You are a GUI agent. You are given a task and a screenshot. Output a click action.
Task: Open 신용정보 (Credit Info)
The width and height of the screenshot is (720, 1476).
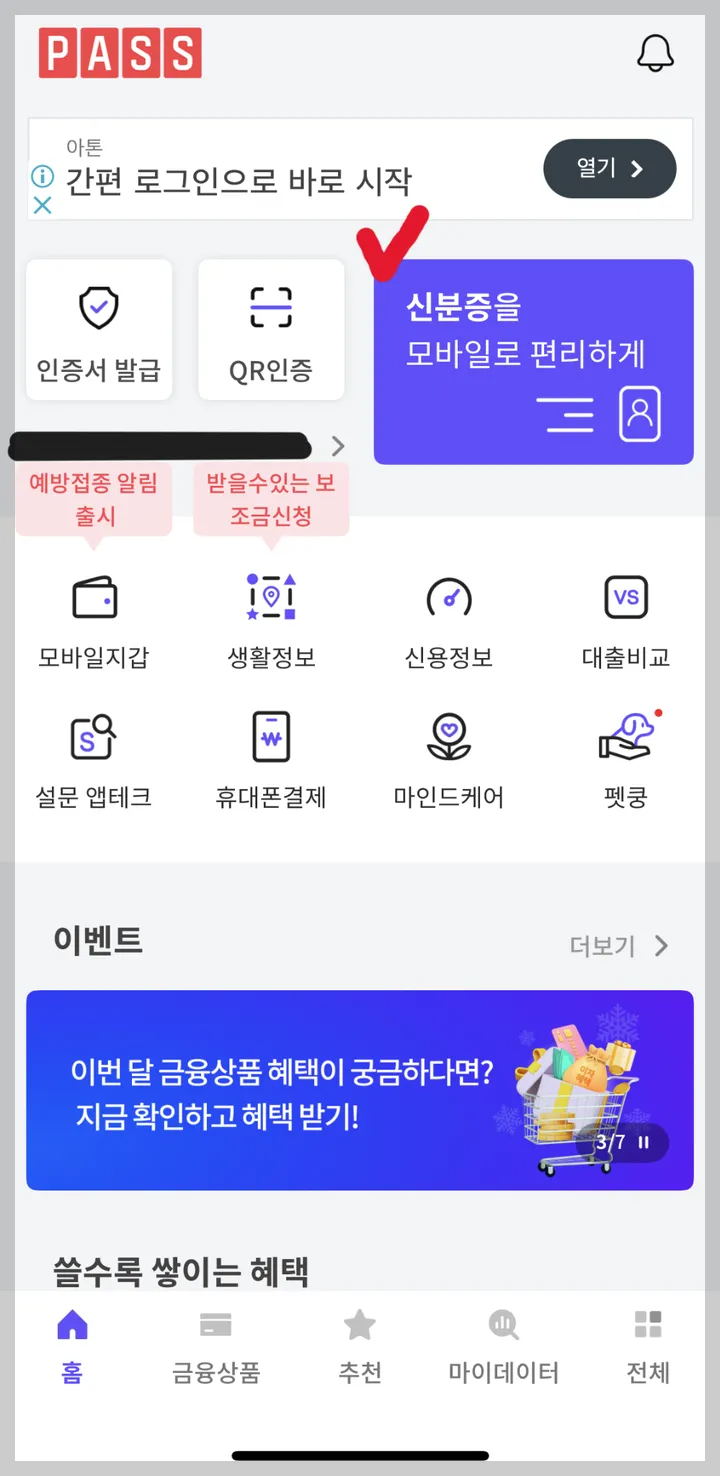click(447, 615)
